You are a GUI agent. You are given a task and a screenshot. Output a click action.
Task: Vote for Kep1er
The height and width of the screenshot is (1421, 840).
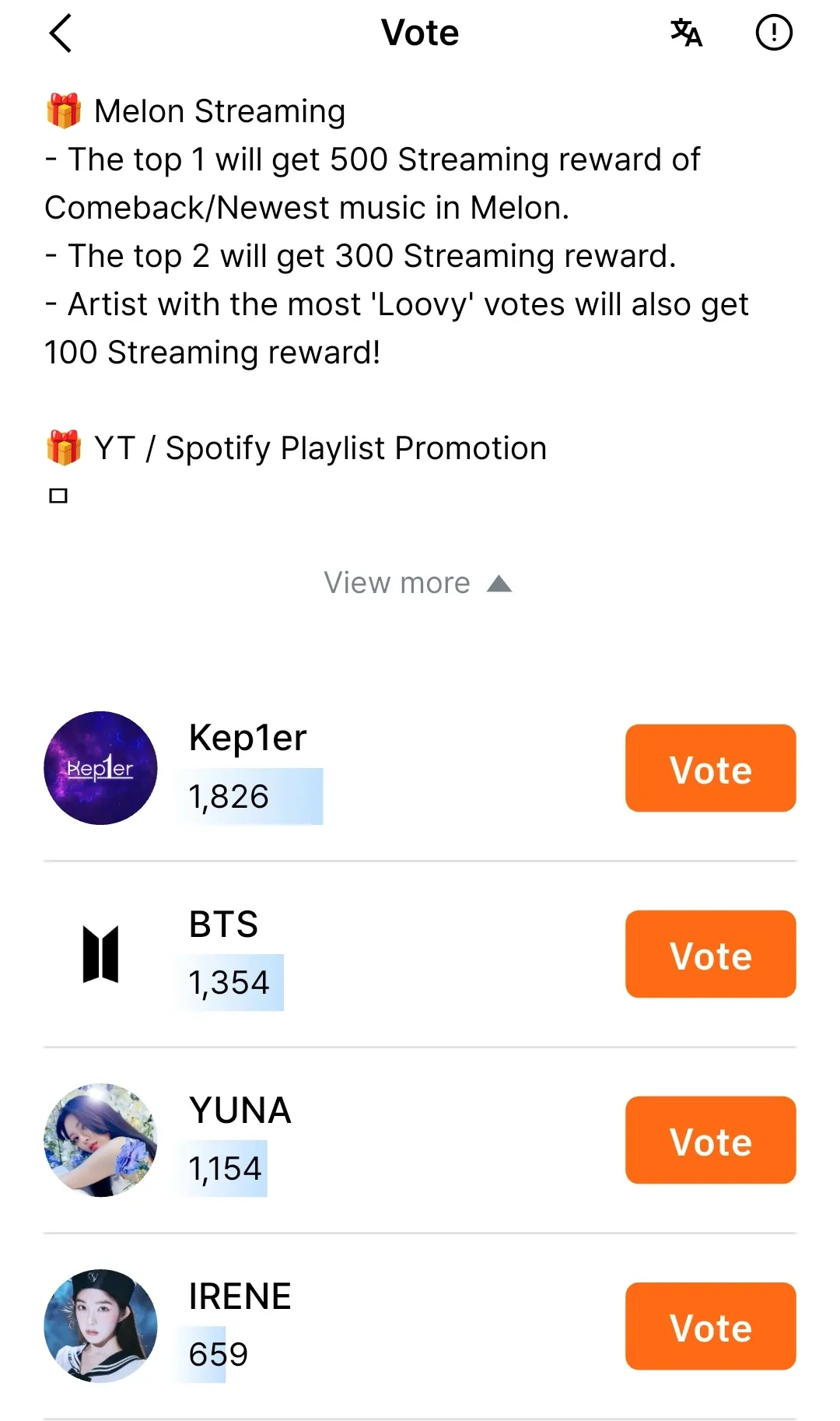coord(710,768)
